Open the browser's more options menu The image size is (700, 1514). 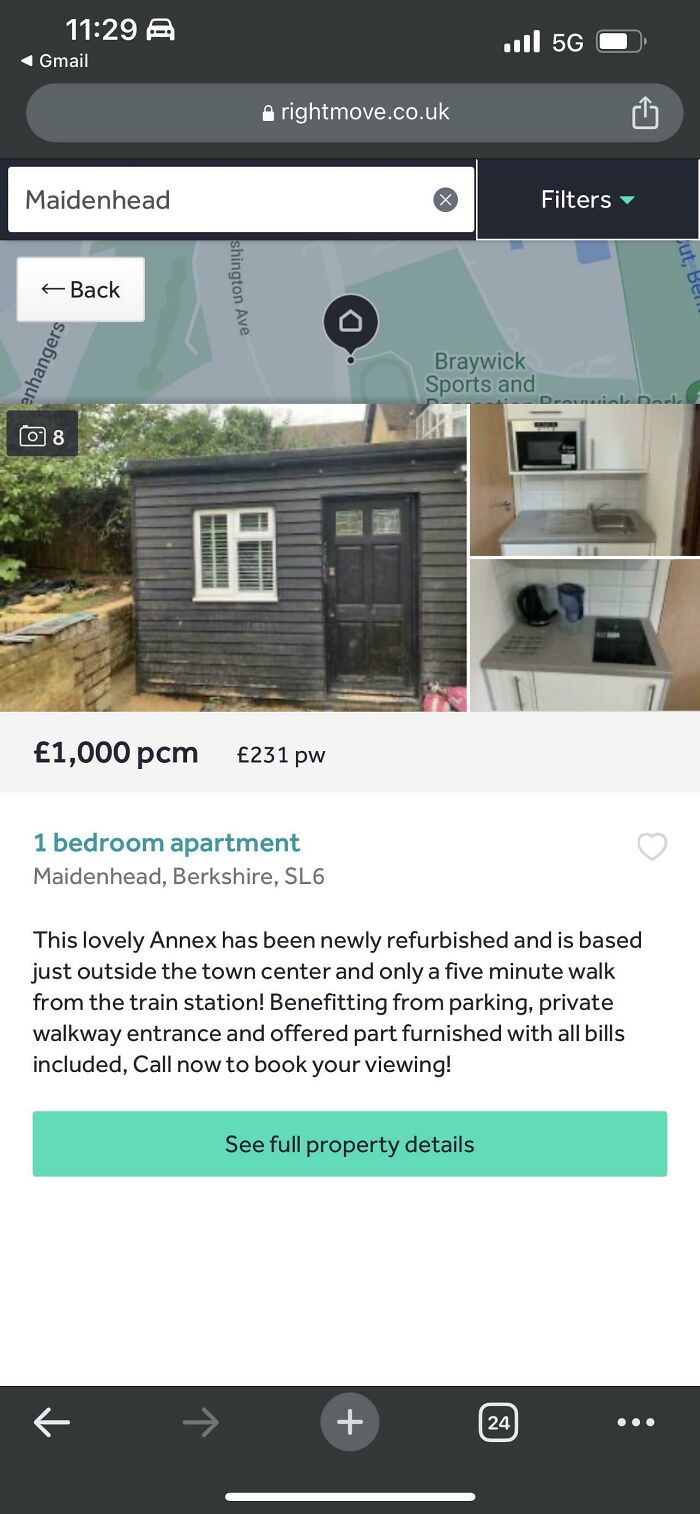636,1421
